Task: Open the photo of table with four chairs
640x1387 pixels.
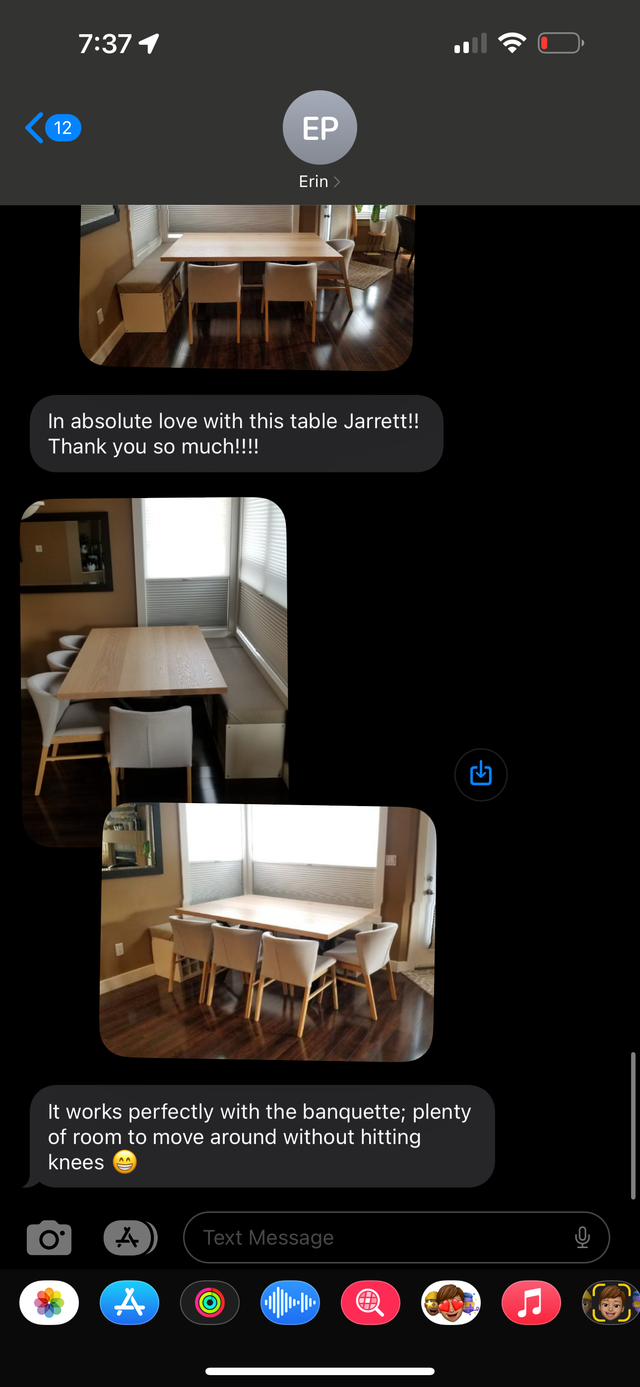Action: coord(268,932)
